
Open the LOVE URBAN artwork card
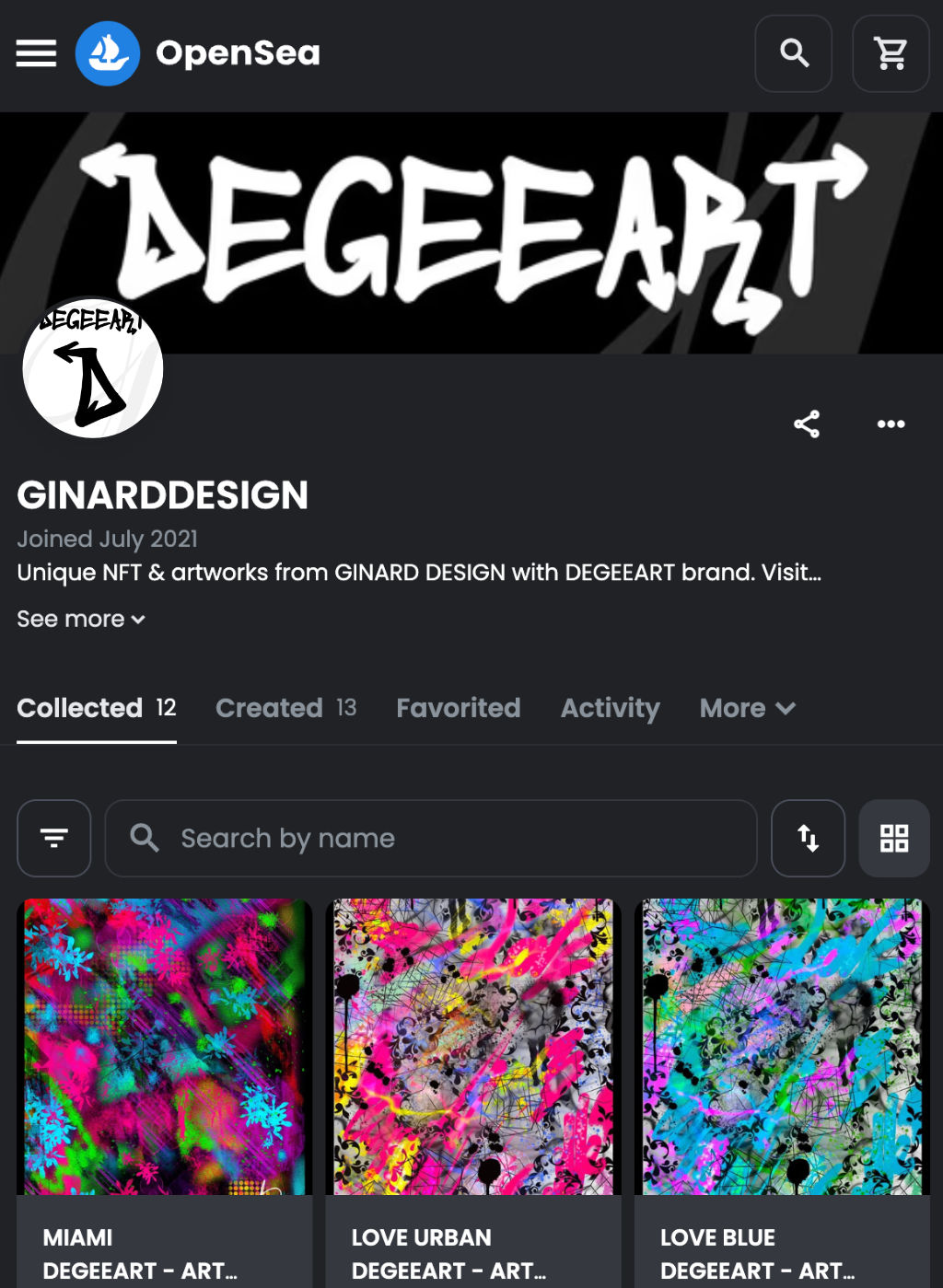473,1050
